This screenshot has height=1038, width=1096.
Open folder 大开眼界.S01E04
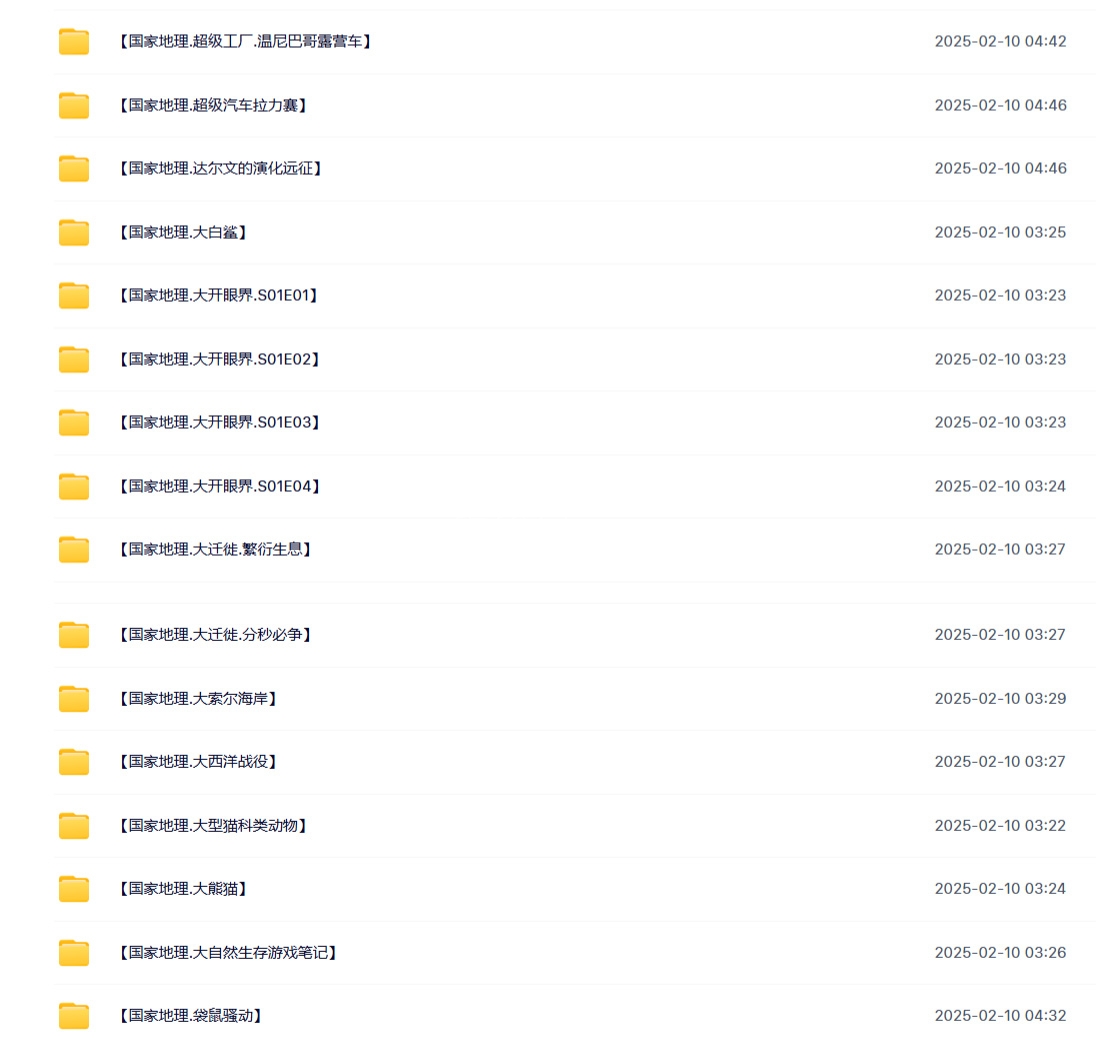click(219, 486)
